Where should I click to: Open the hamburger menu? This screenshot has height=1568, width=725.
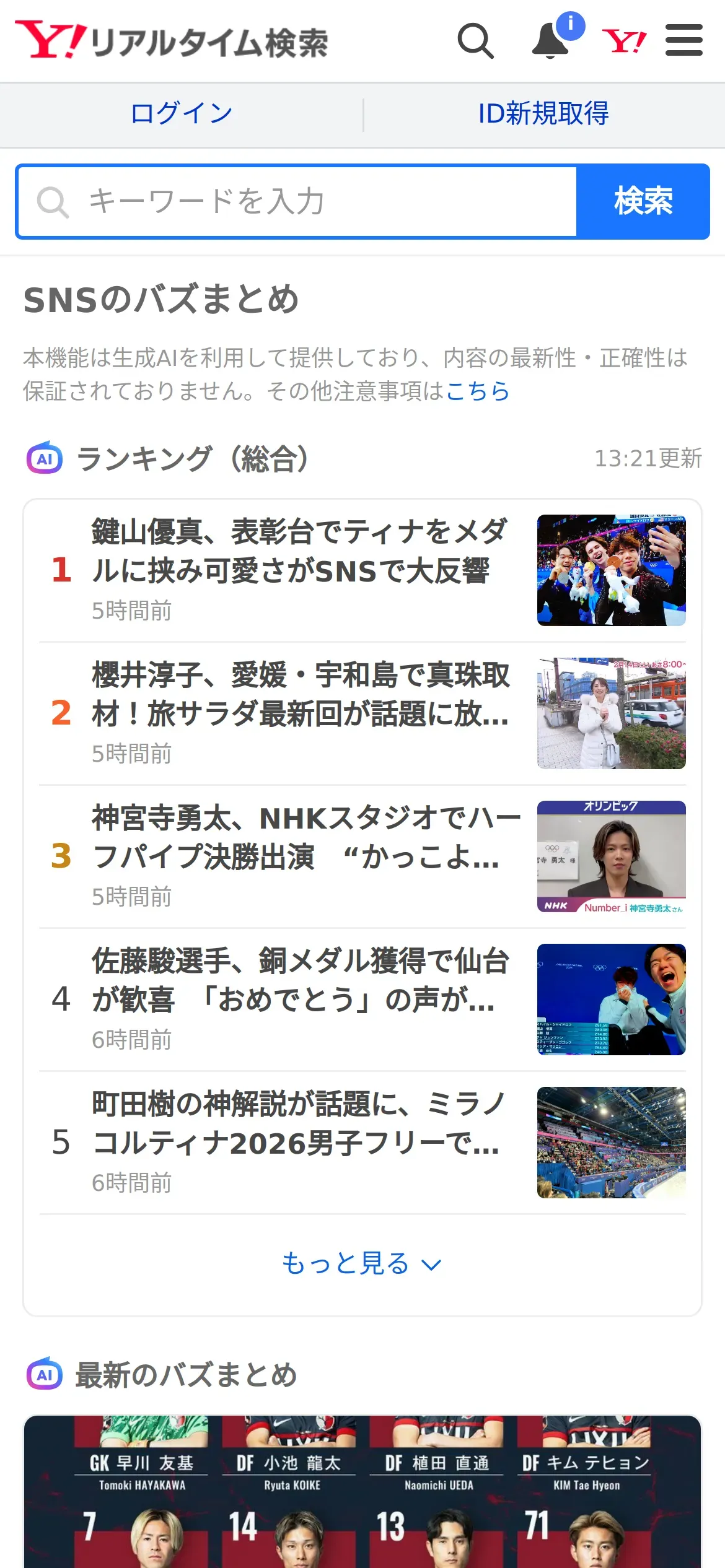[683, 41]
